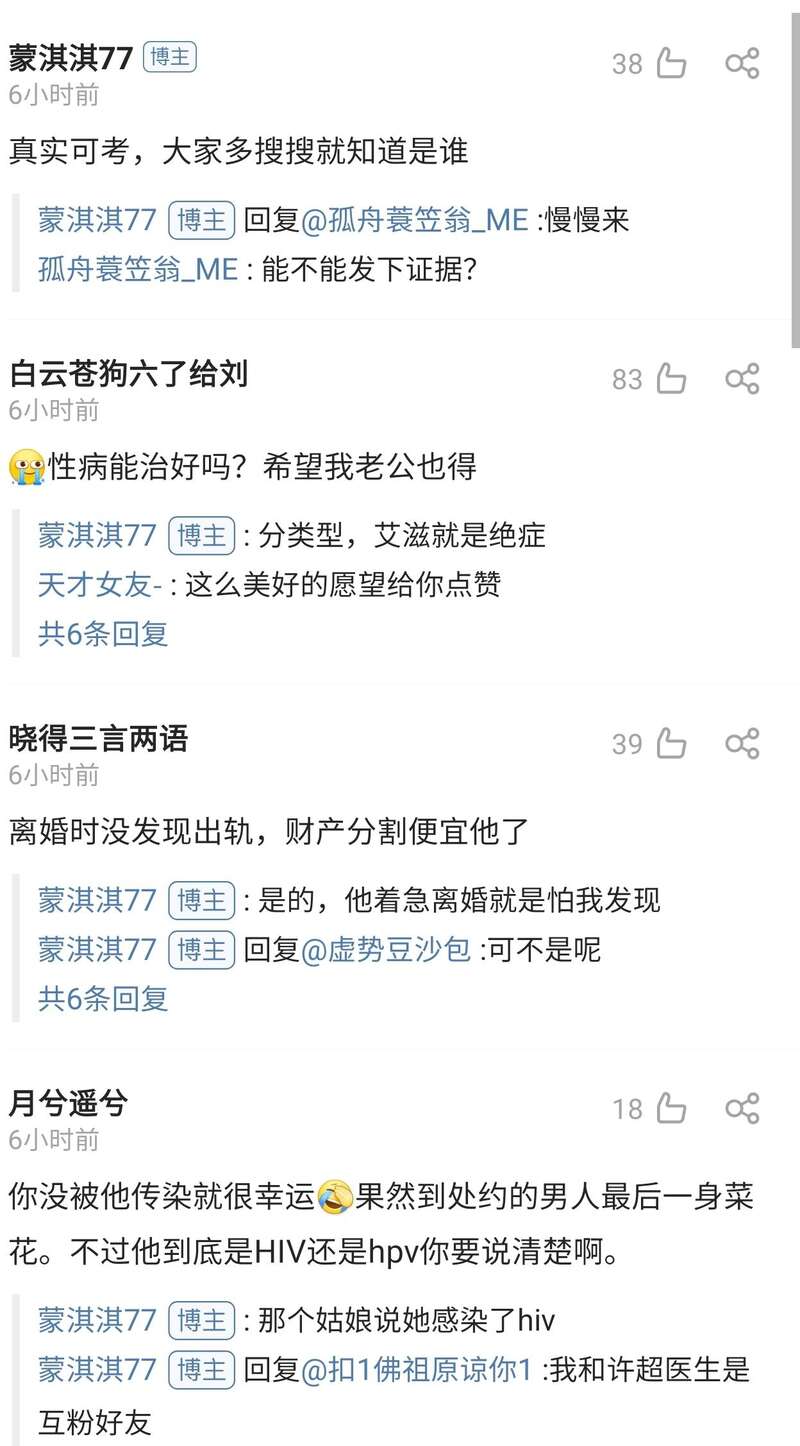
Task: Open the profile of 白云苍狗六了给刘
Action: [128, 374]
